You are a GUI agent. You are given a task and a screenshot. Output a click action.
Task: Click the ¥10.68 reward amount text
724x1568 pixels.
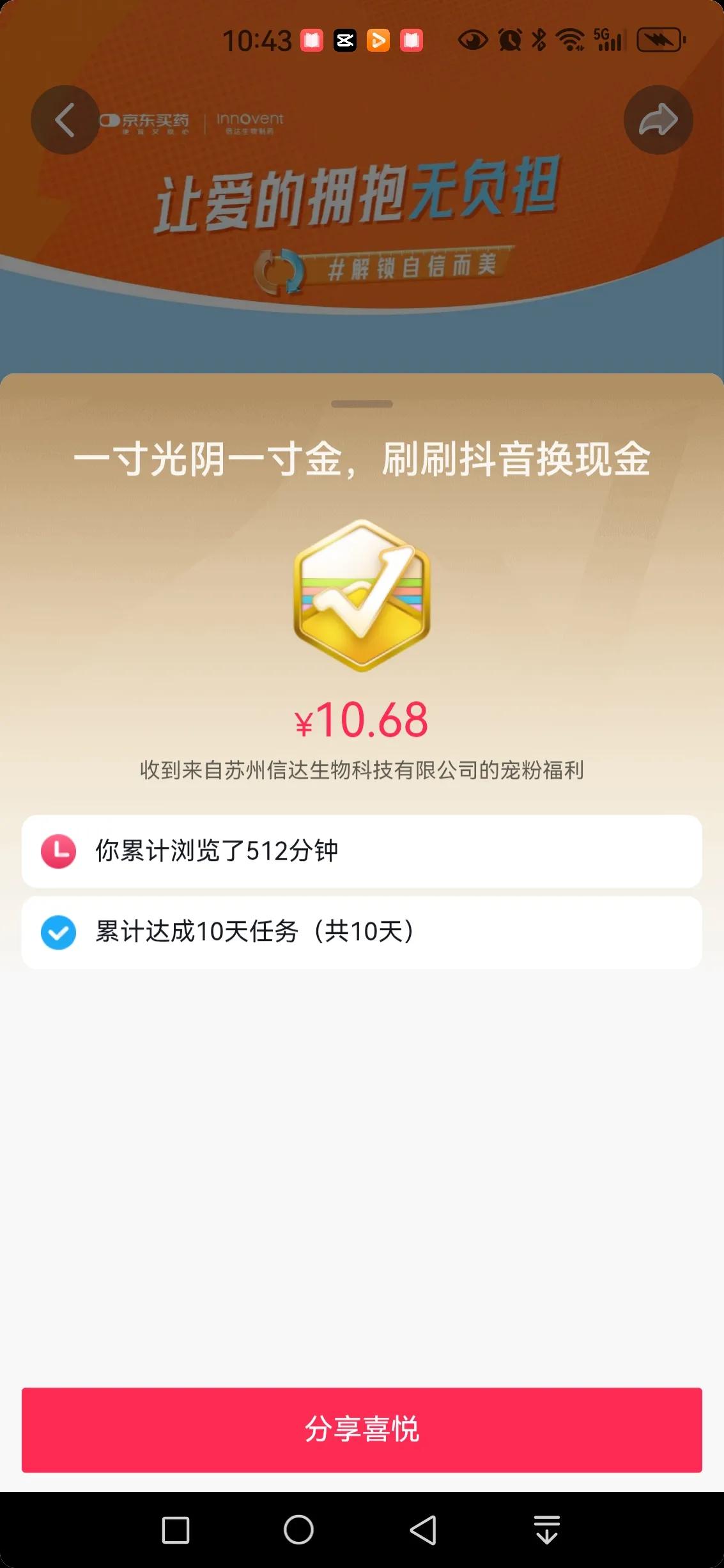pyautogui.click(x=362, y=720)
